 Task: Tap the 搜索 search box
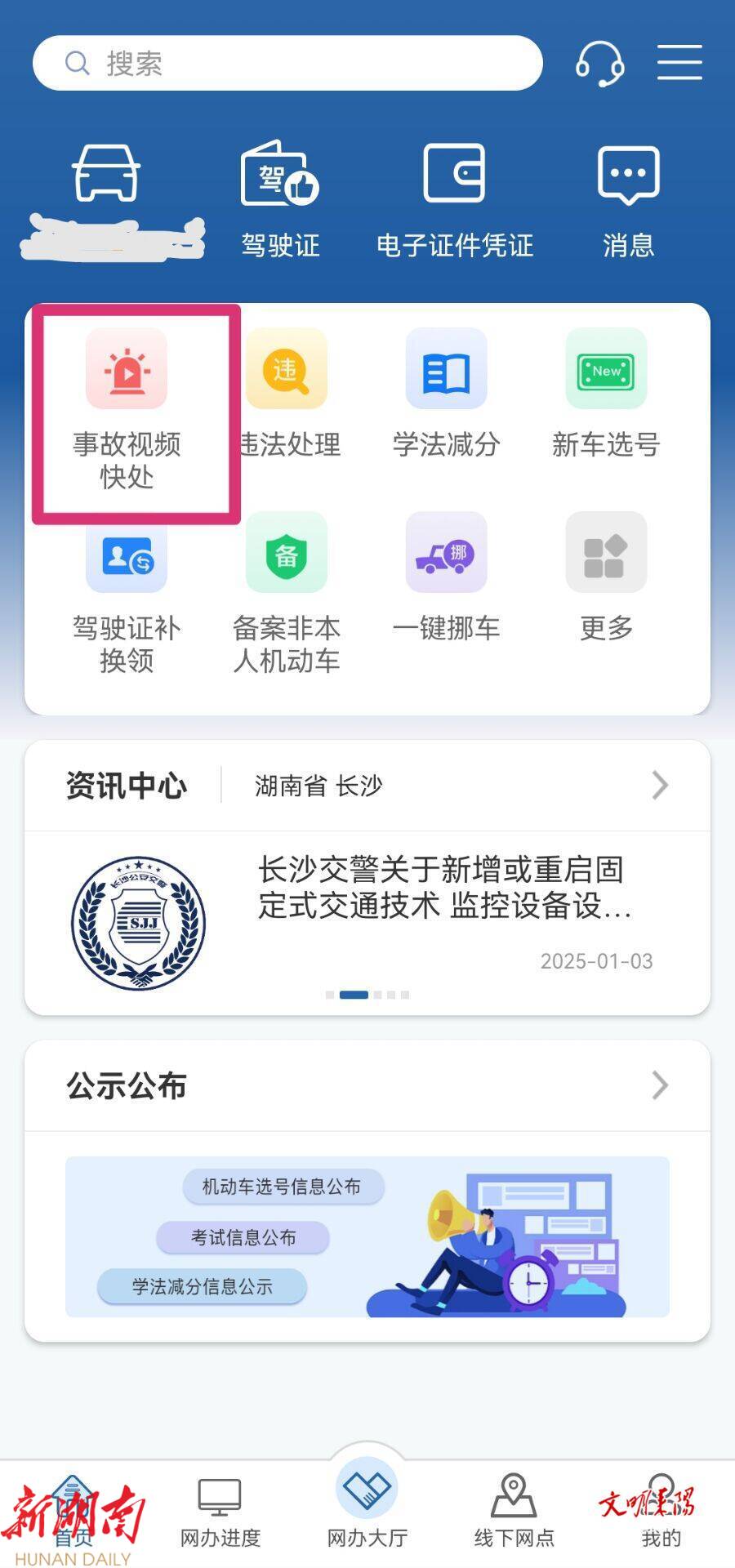tap(286, 63)
